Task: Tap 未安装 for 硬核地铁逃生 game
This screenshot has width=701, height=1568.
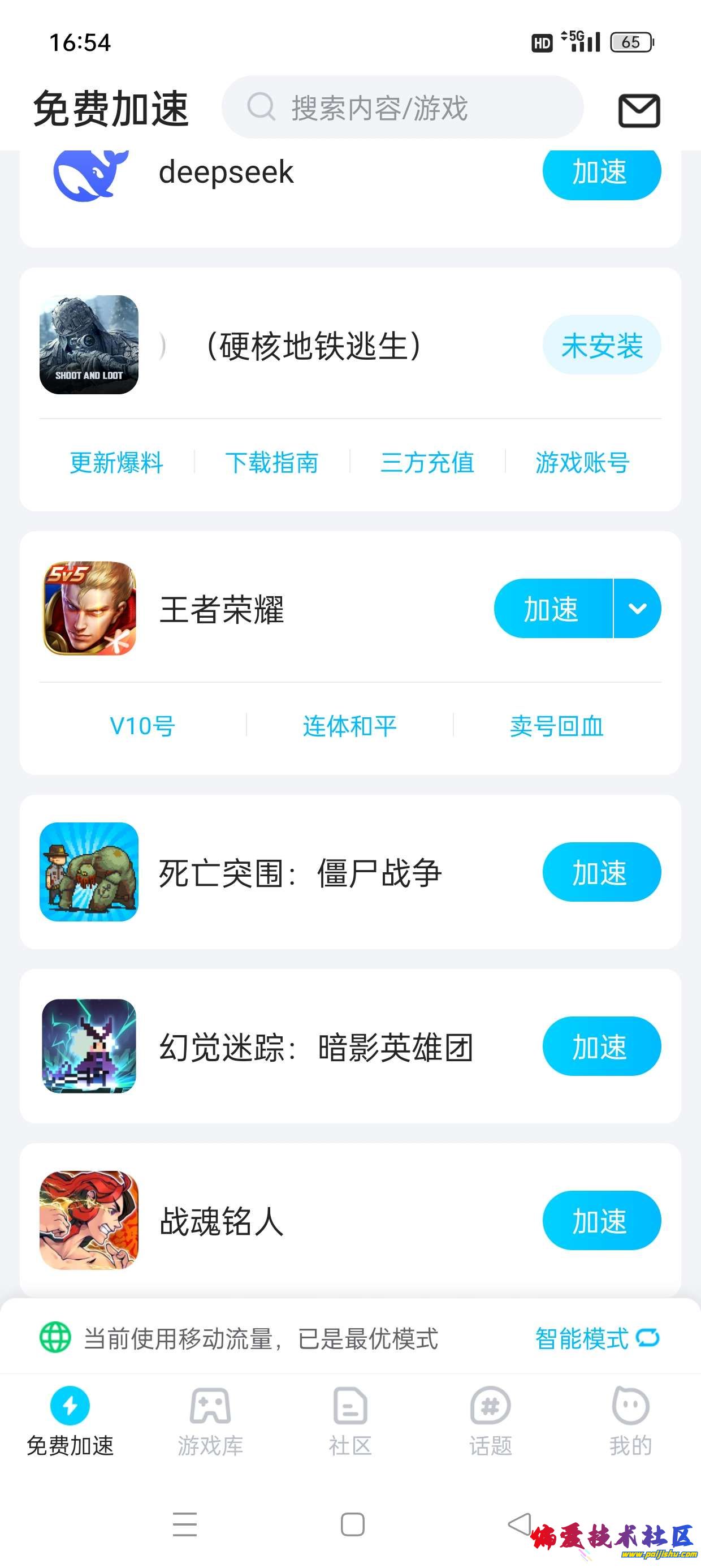Action: point(601,346)
